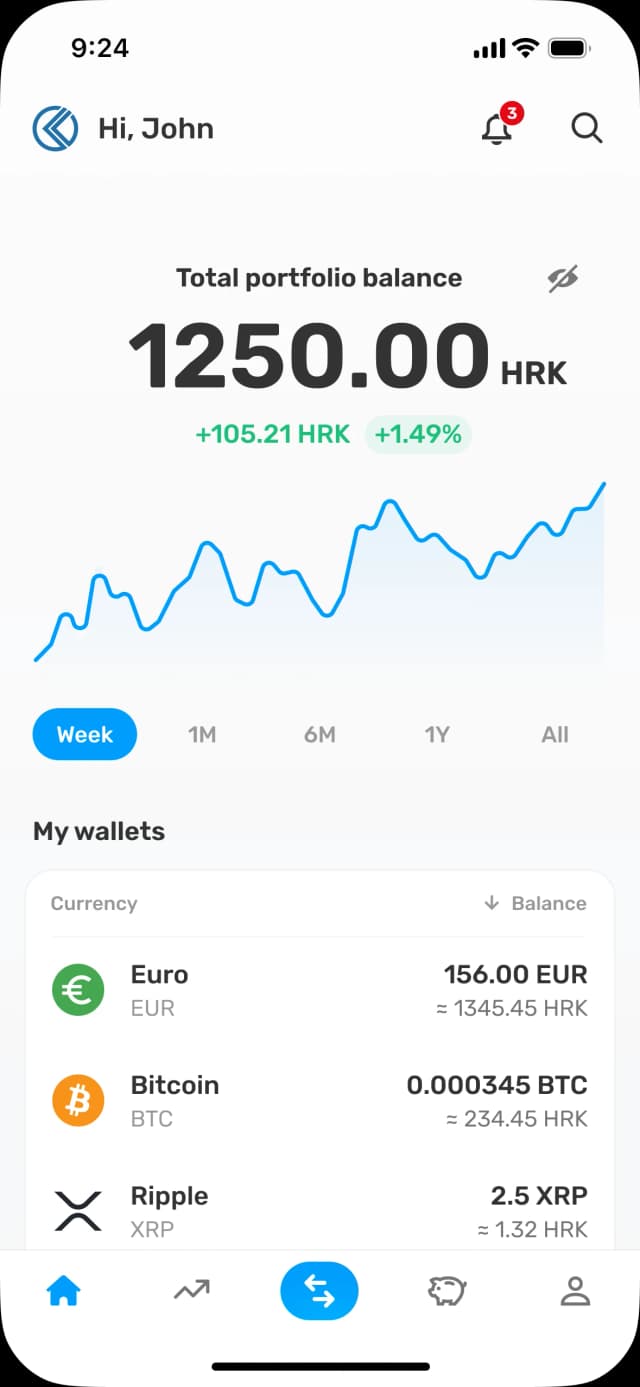
Task: Hide the portfolio balance
Action: click(x=563, y=279)
